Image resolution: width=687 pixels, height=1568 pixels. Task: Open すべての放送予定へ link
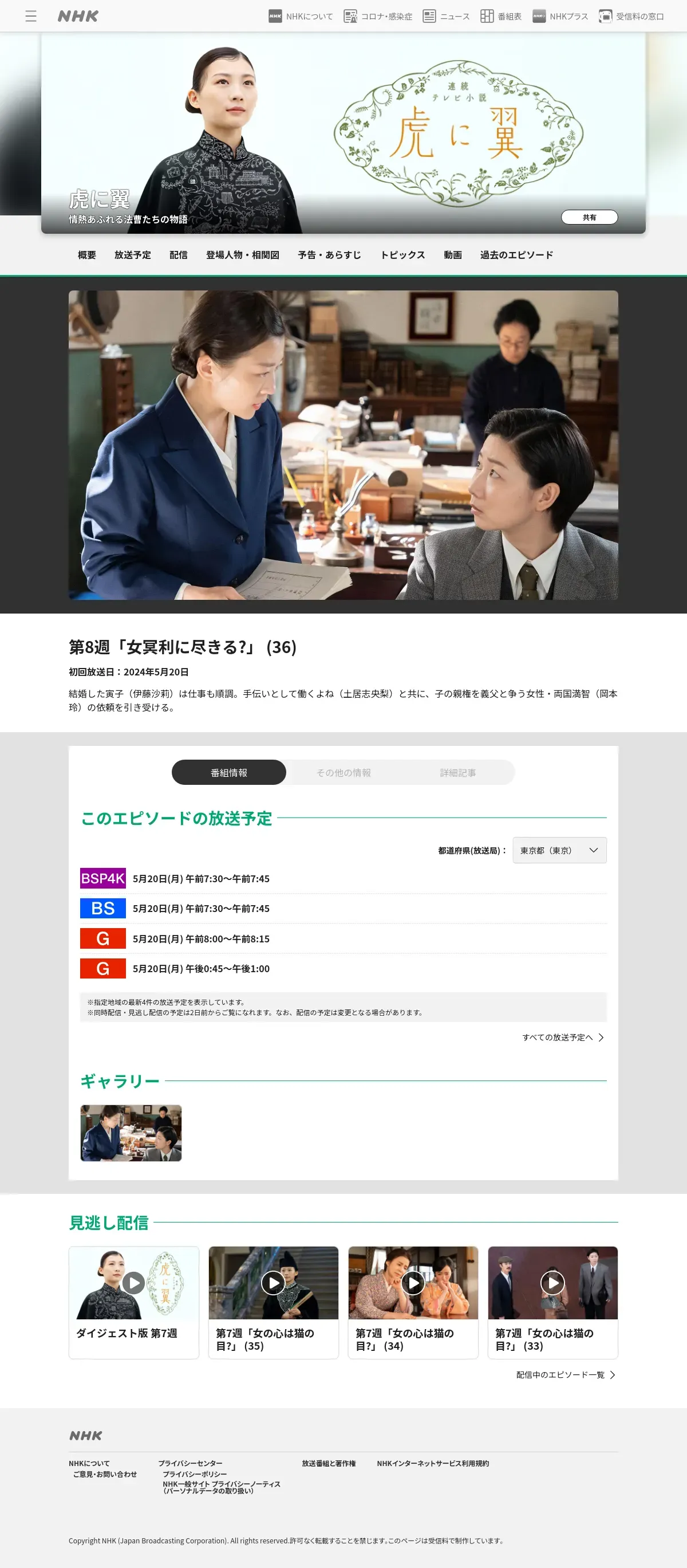563,1037
